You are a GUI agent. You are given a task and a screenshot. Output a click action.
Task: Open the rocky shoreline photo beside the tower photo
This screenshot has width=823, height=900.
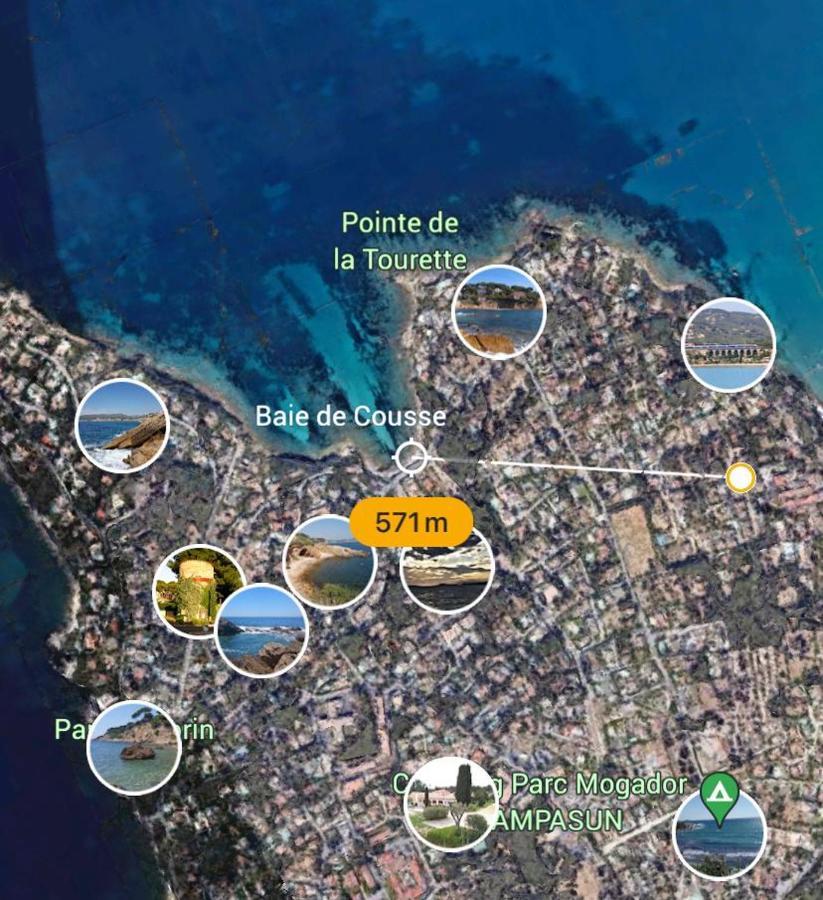(x=262, y=630)
